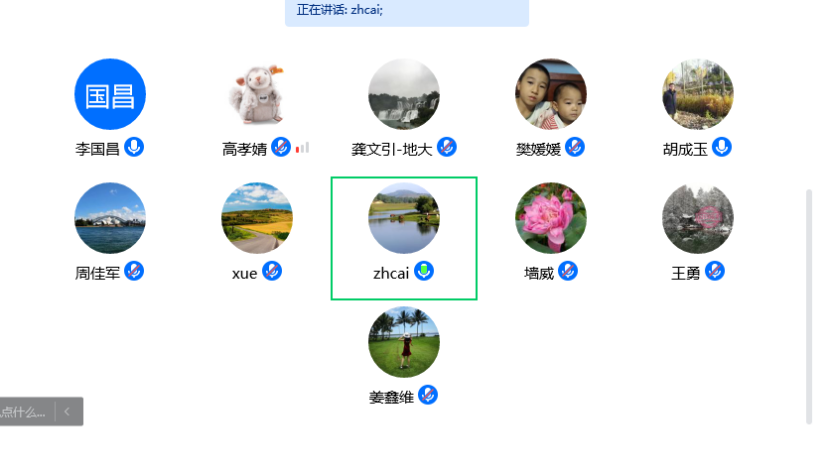Image resolution: width=831 pixels, height=471 pixels.
Task: Collapse the chat input bar arrow
Action: point(68,412)
